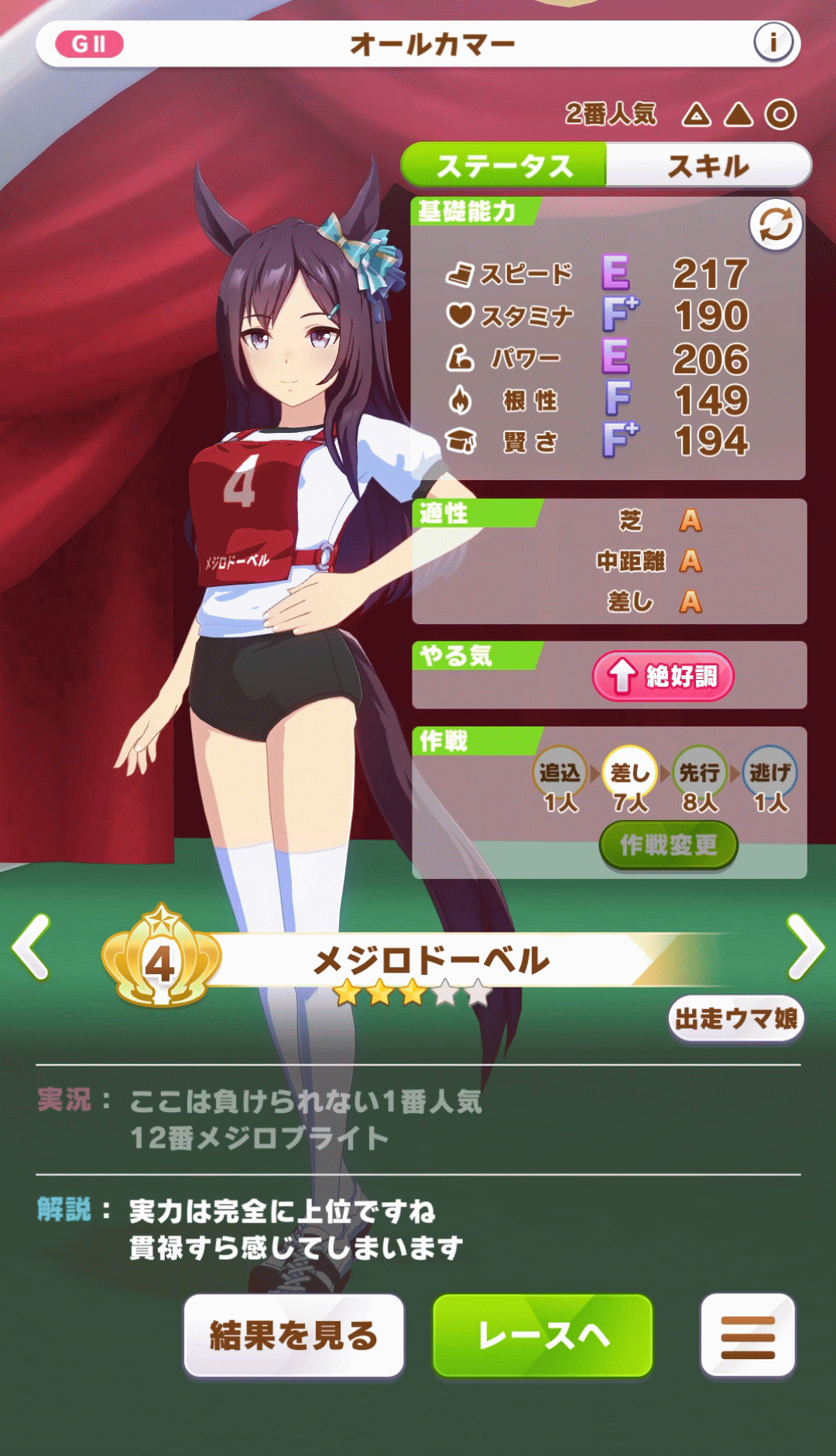This screenshot has width=836, height=1456.
Task: Go to next racer with right arrow
Action: tap(805, 946)
